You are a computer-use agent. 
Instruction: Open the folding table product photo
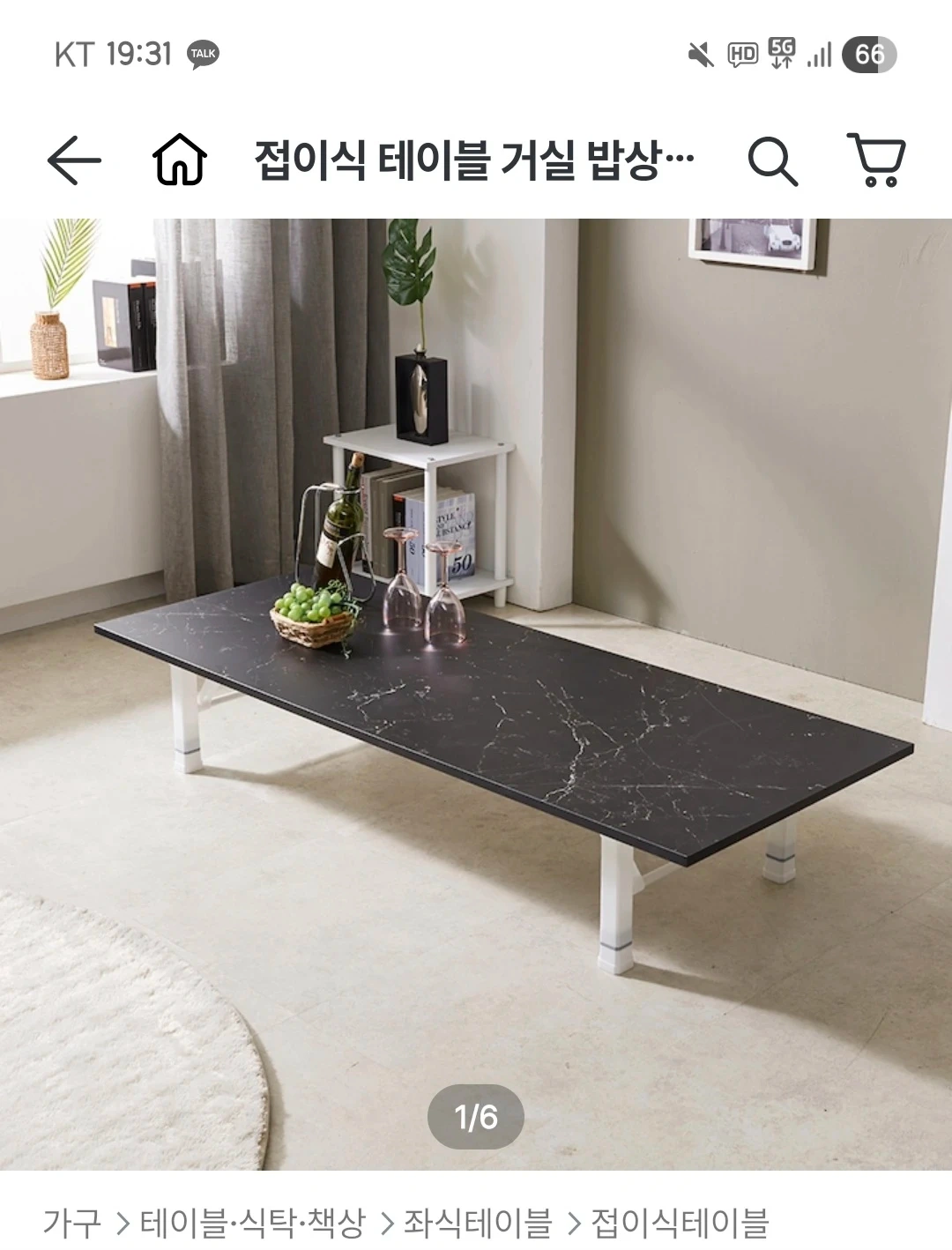click(476, 694)
